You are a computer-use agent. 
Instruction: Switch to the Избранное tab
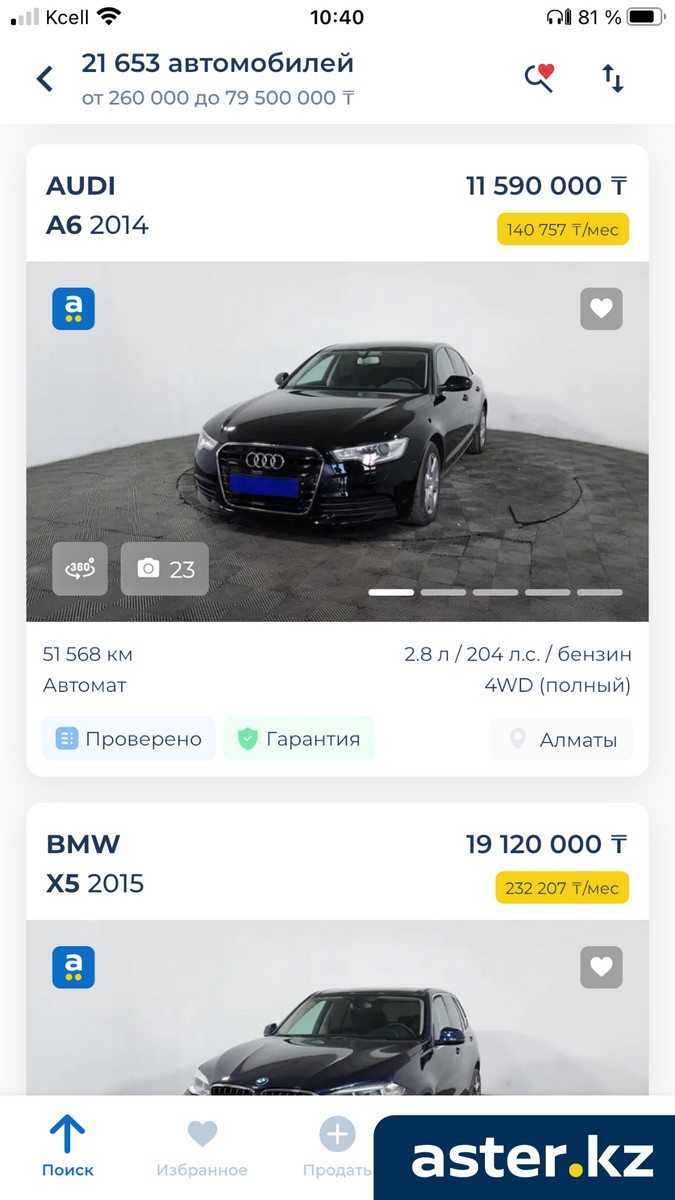click(202, 1146)
